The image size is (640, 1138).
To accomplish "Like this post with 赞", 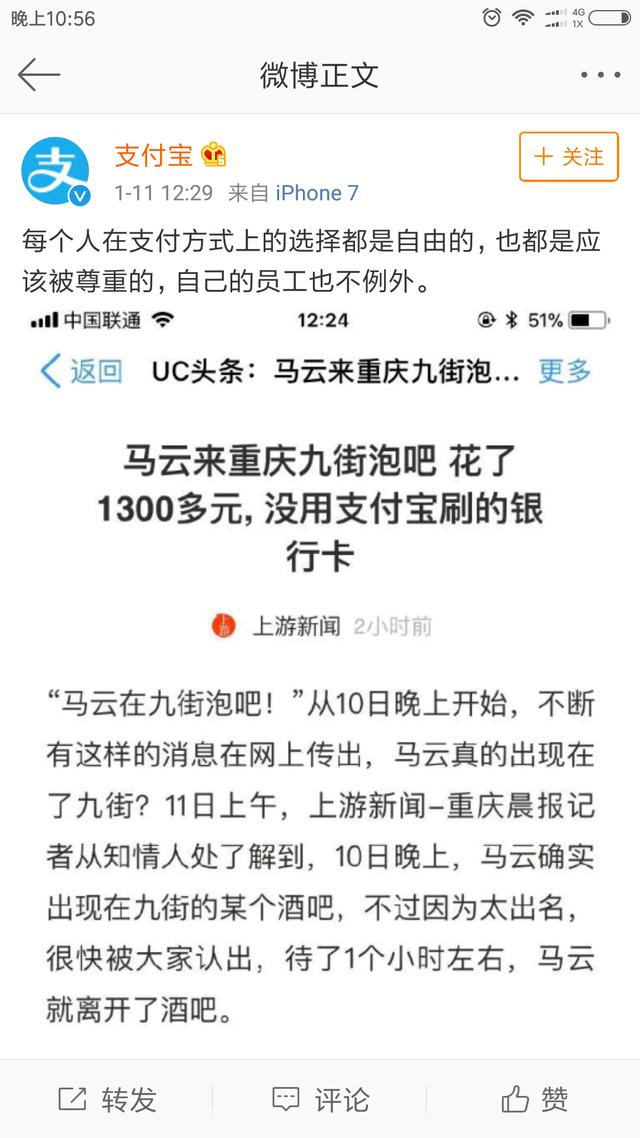I will click(x=534, y=1099).
